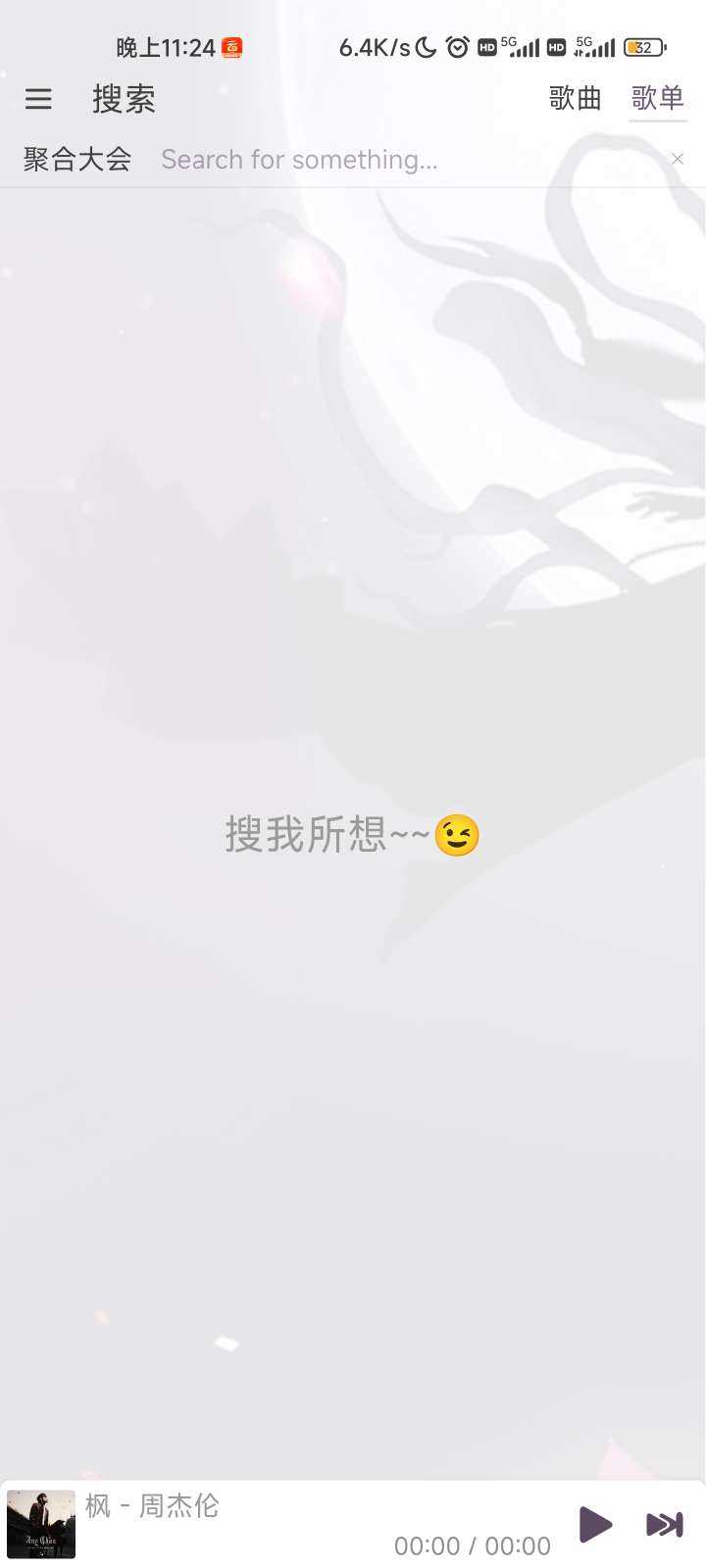The height and width of the screenshot is (1568, 706).
Task: Clear the search field with X
Action: (678, 159)
